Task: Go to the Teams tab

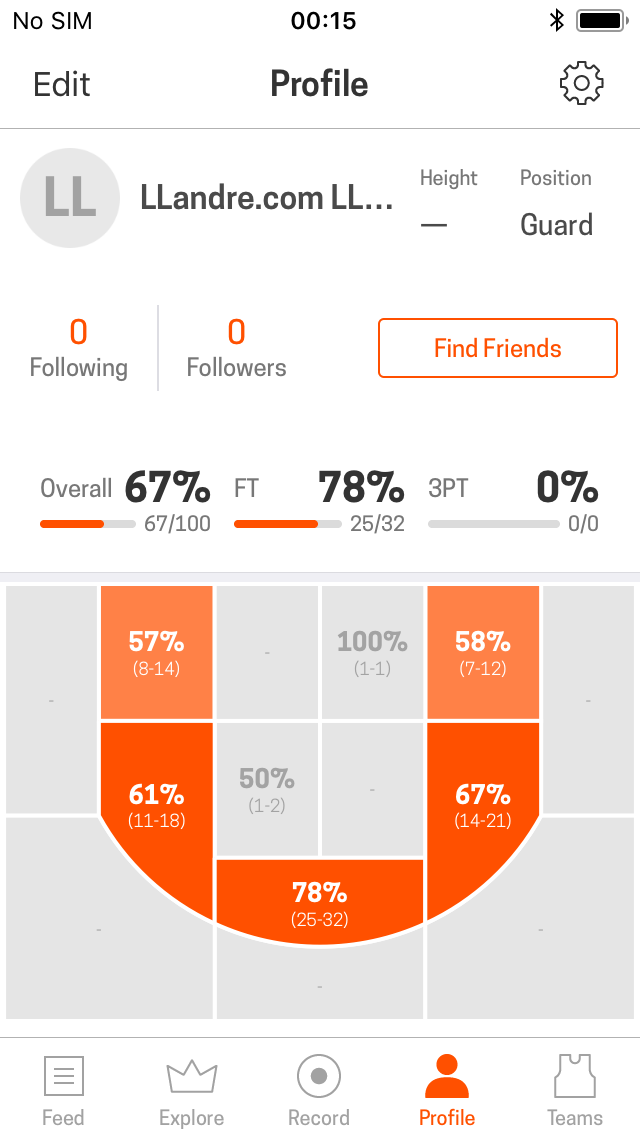Action: coord(575,1090)
